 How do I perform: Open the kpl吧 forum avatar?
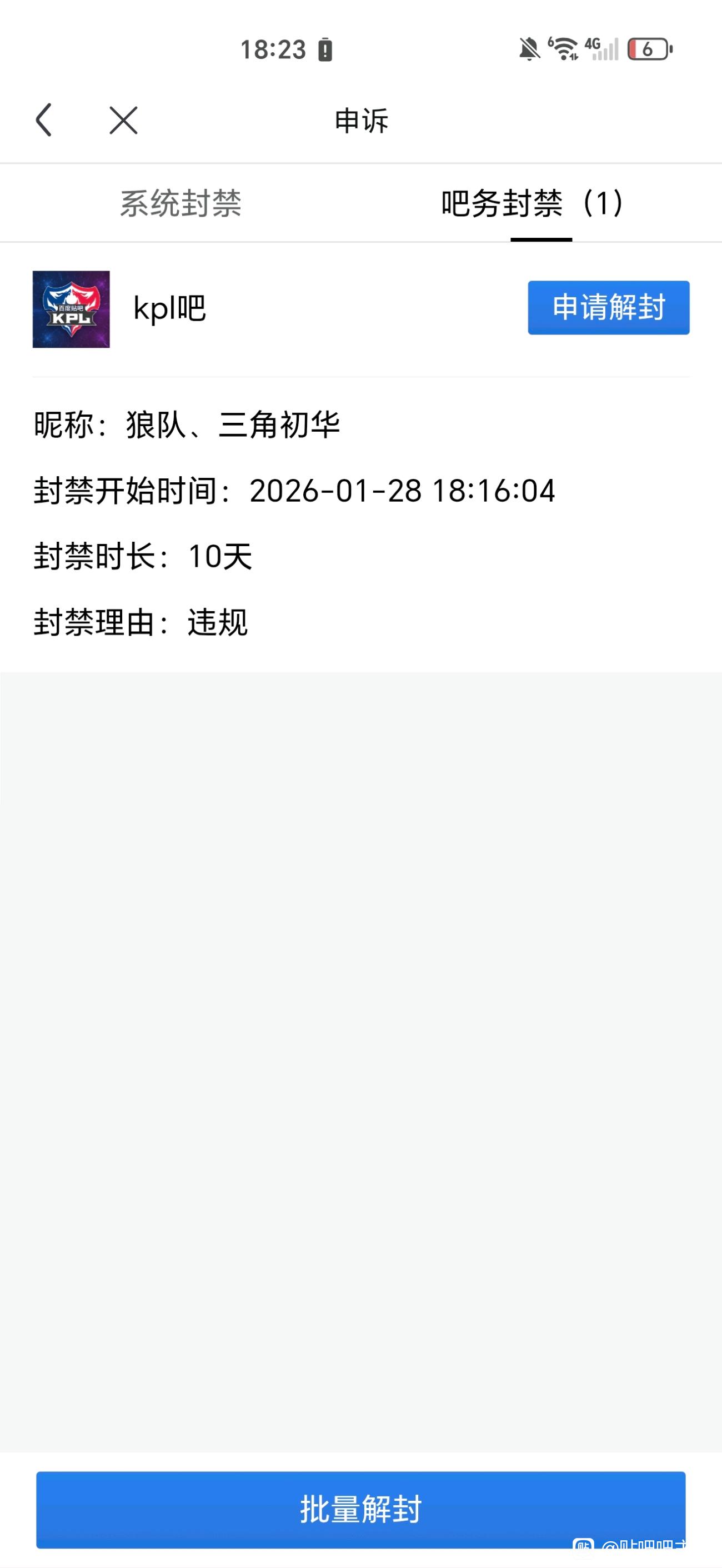(x=71, y=309)
